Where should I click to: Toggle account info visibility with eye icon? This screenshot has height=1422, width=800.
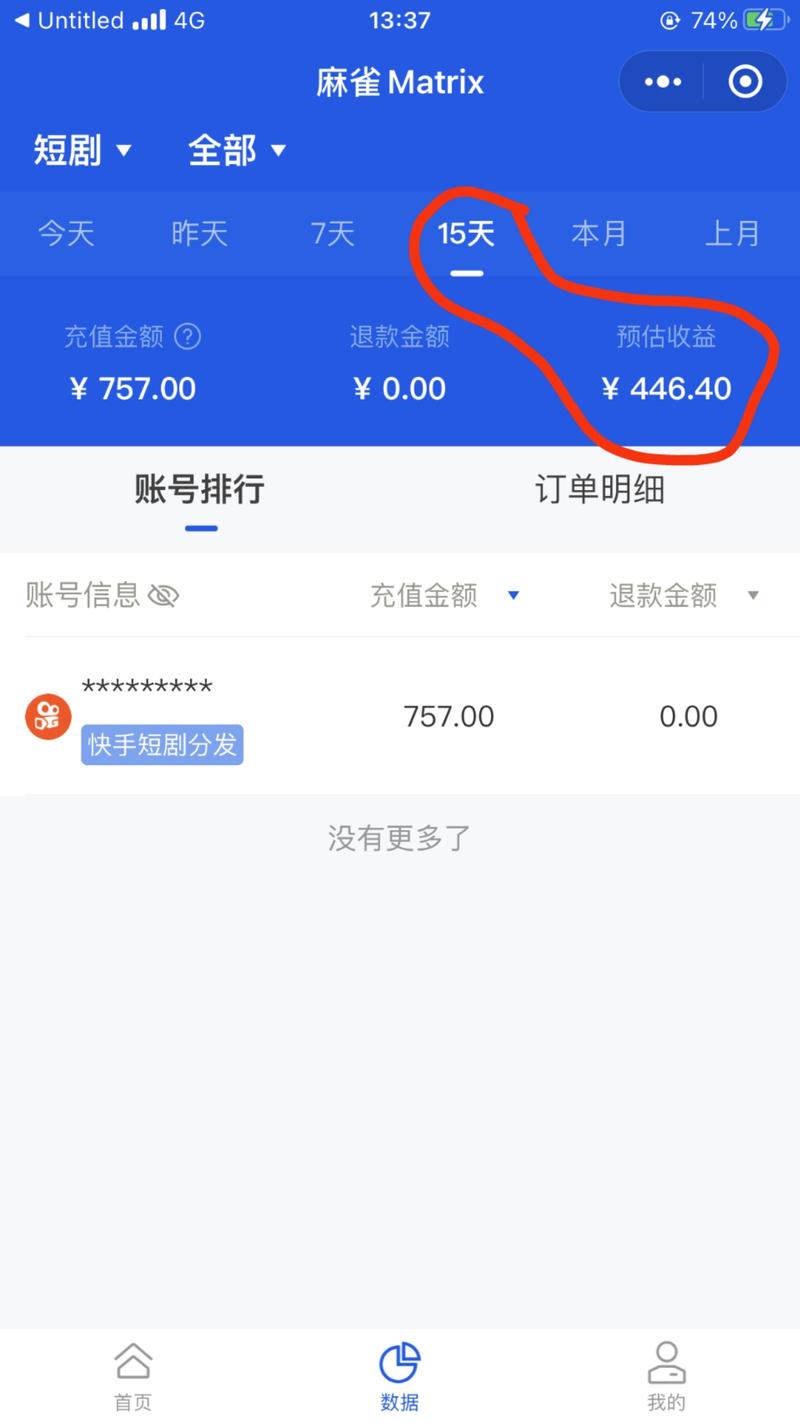[163, 595]
